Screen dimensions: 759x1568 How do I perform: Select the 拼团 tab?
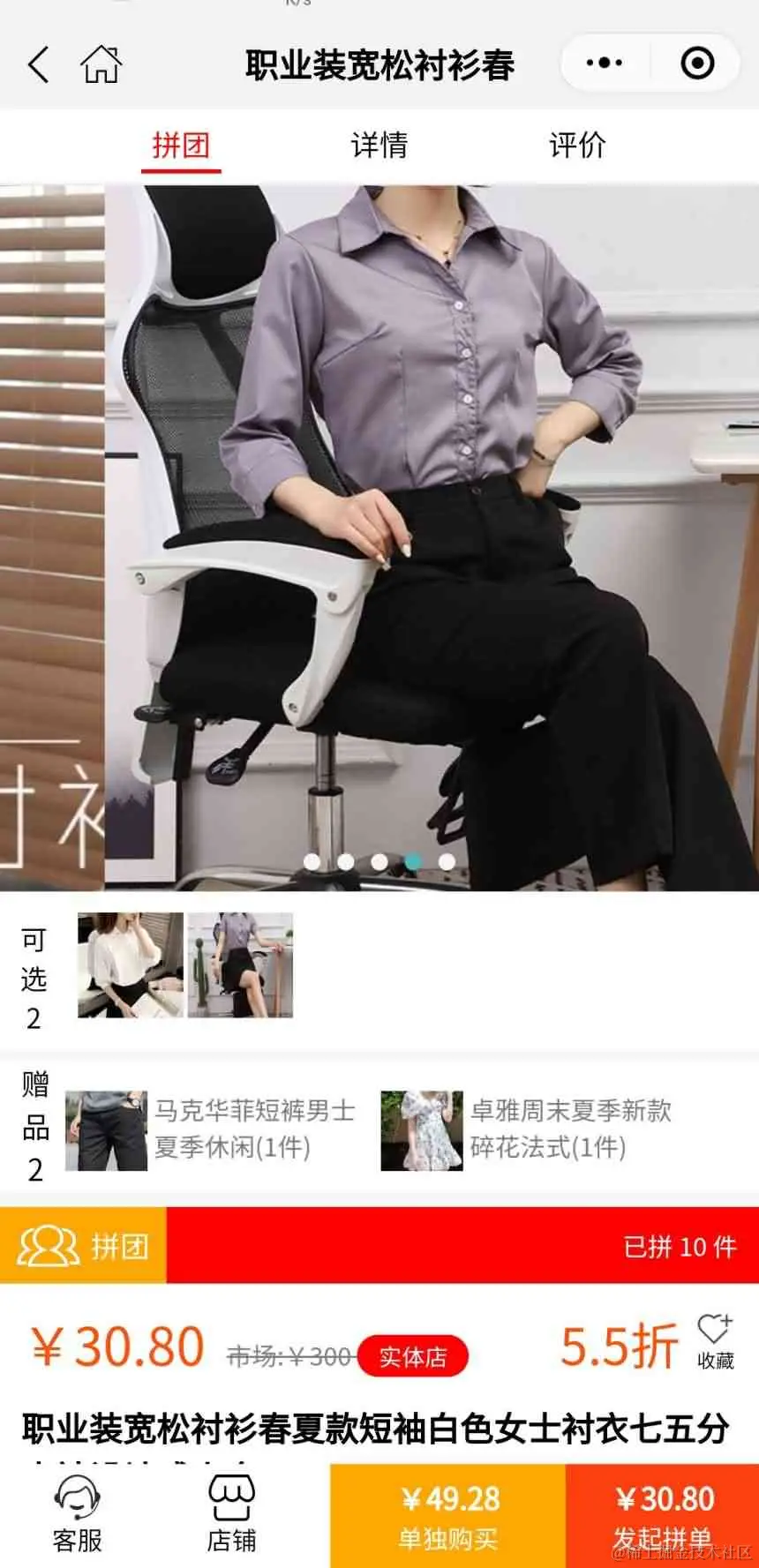pyautogui.click(x=181, y=146)
